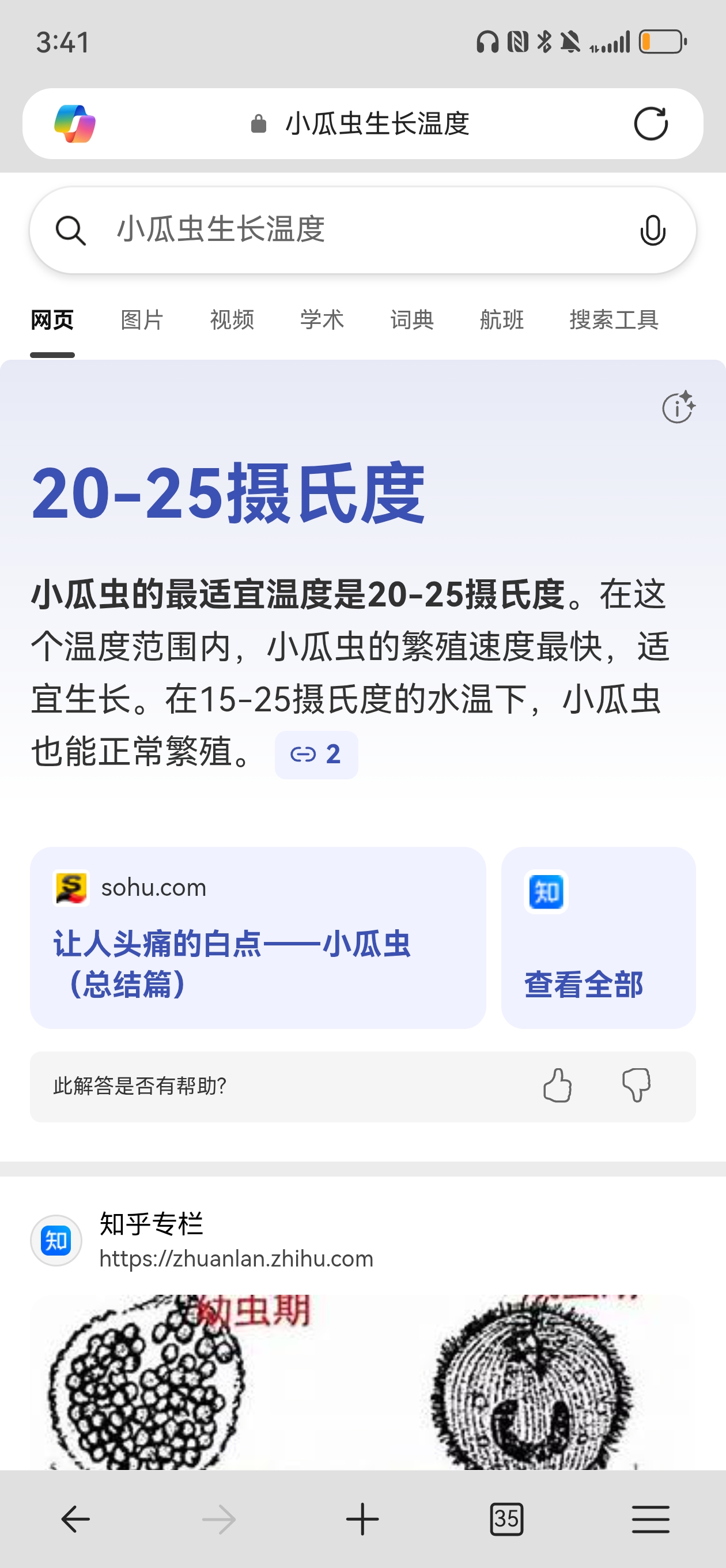
Task: Tap the address bar showing 小瓜虫生长温度
Action: pos(377,123)
